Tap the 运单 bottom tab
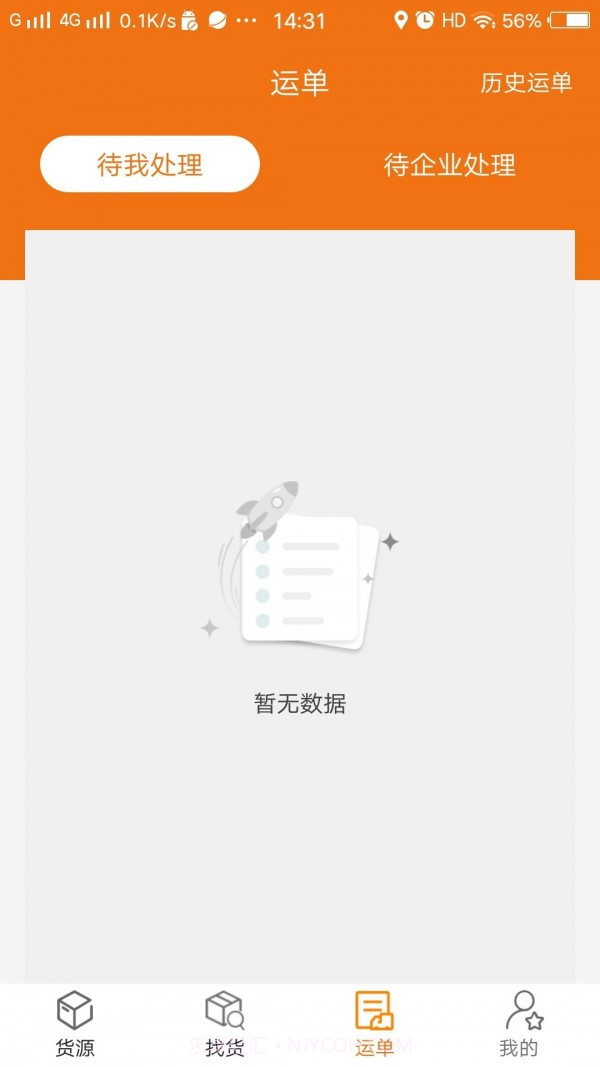600x1067 pixels. 374,1024
